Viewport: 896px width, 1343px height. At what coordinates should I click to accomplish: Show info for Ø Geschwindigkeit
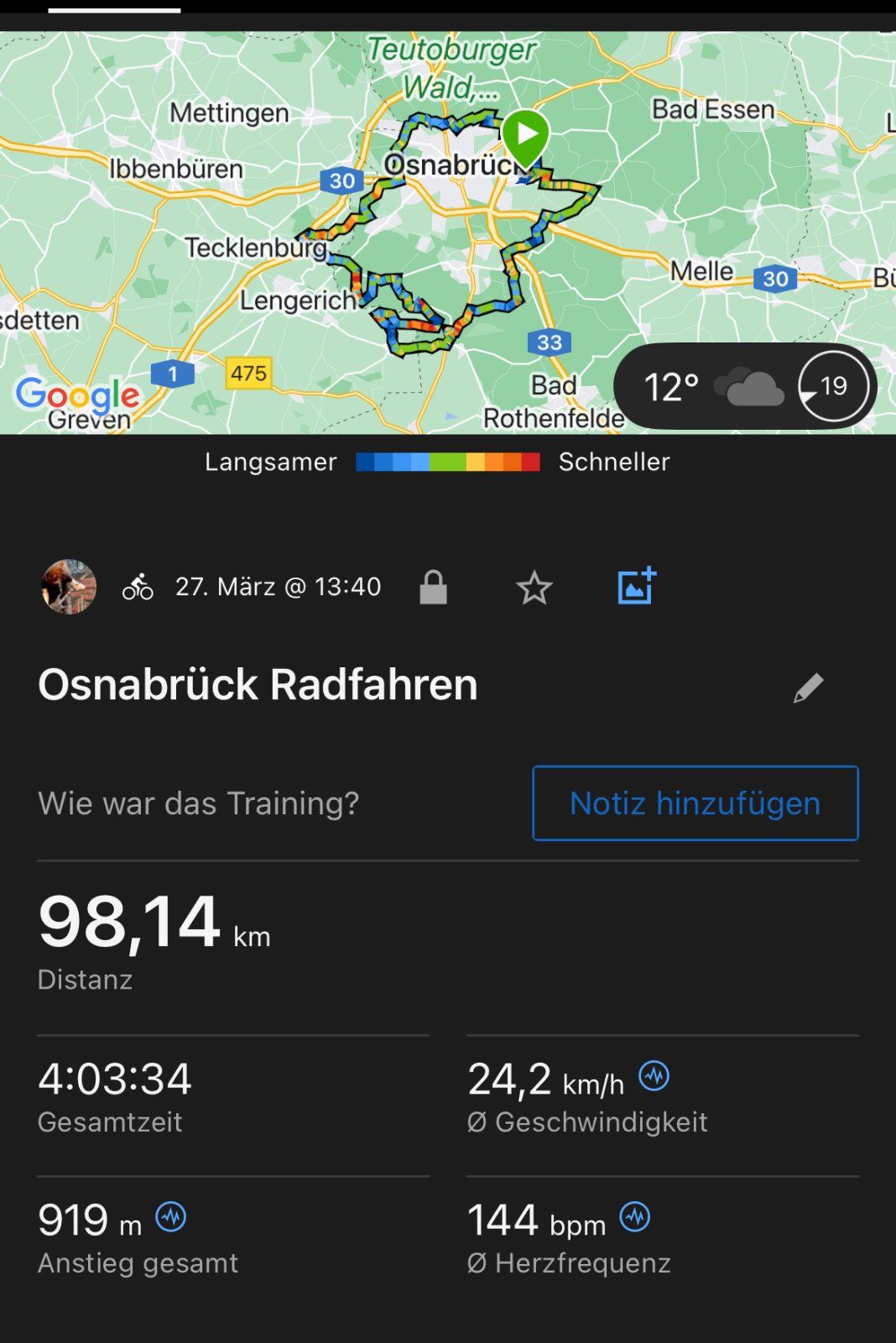coord(654,1075)
